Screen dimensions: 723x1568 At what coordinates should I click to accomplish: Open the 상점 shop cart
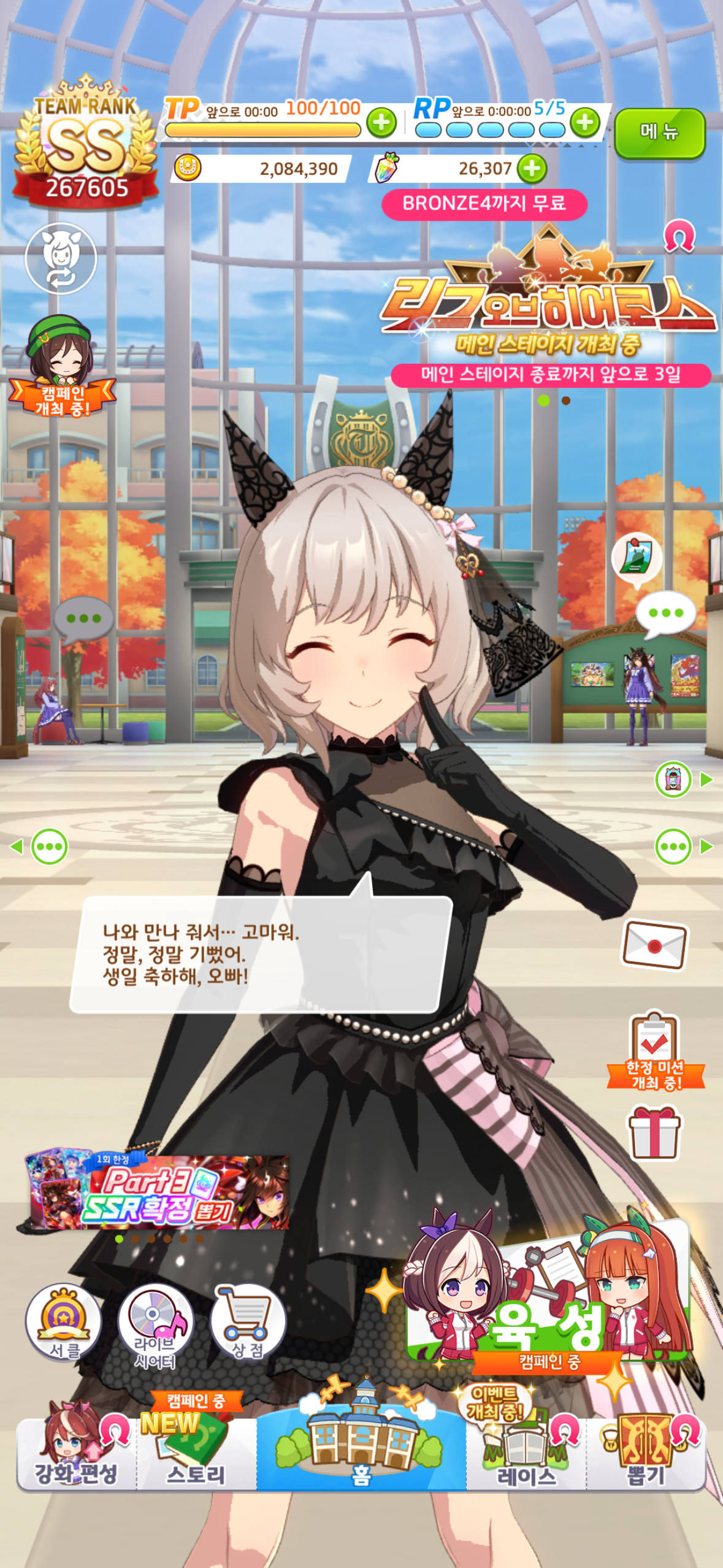[248, 1321]
